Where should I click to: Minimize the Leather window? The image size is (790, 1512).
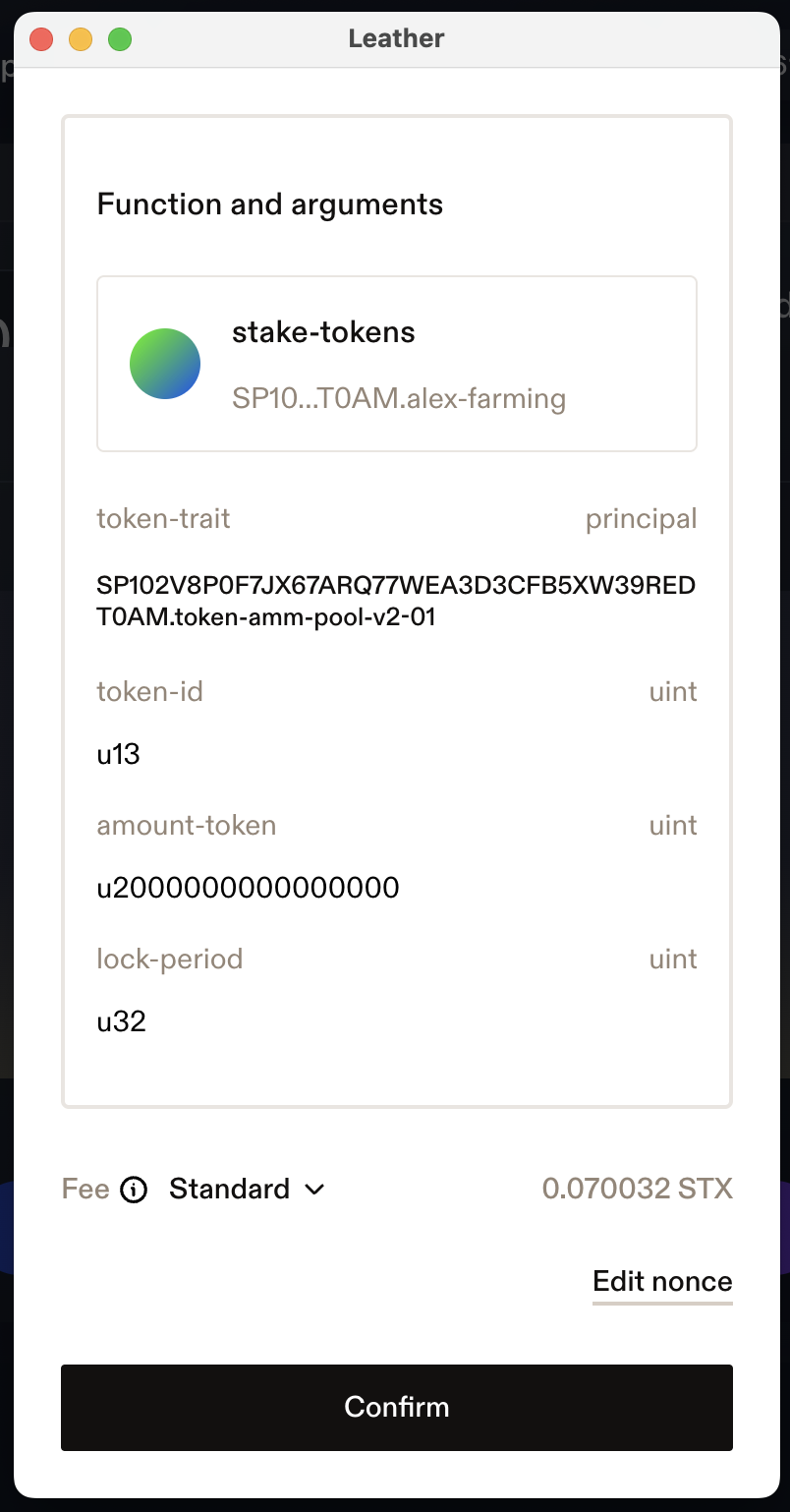pyautogui.click(x=81, y=40)
